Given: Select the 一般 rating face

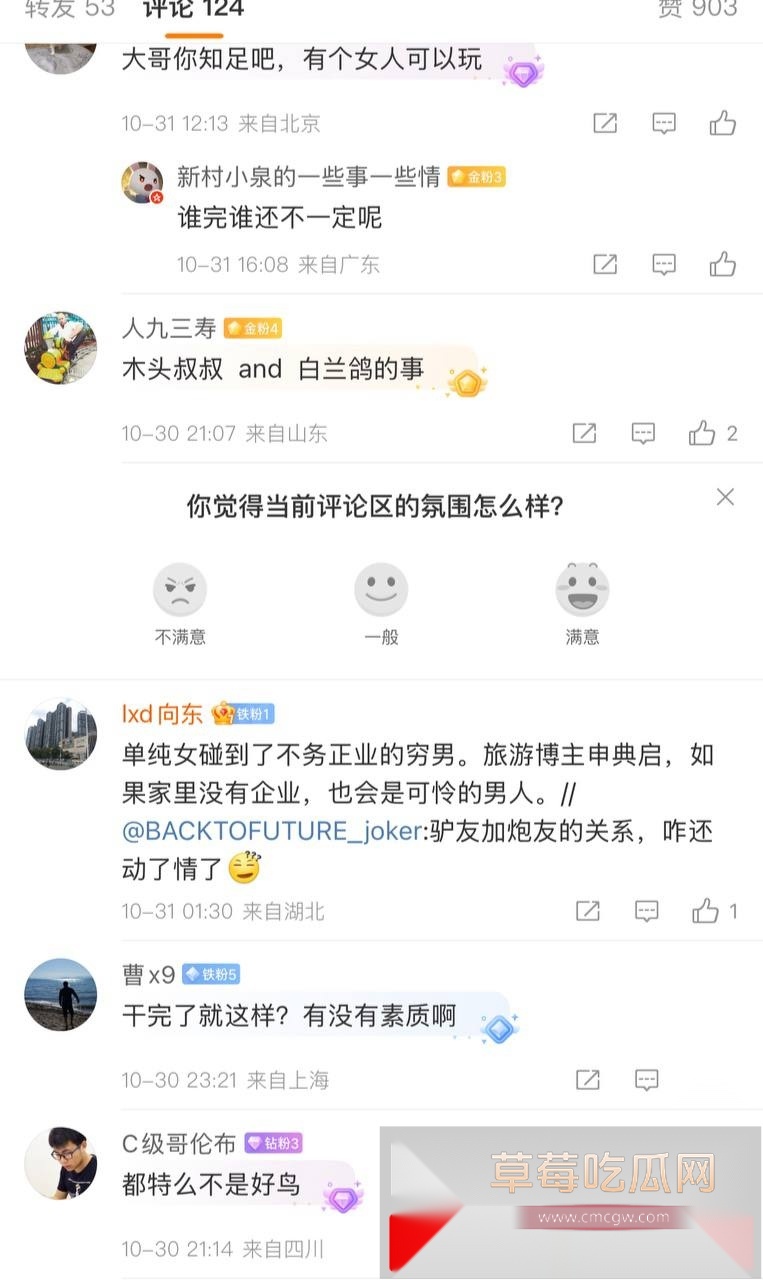Looking at the screenshot, I should 381,590.
